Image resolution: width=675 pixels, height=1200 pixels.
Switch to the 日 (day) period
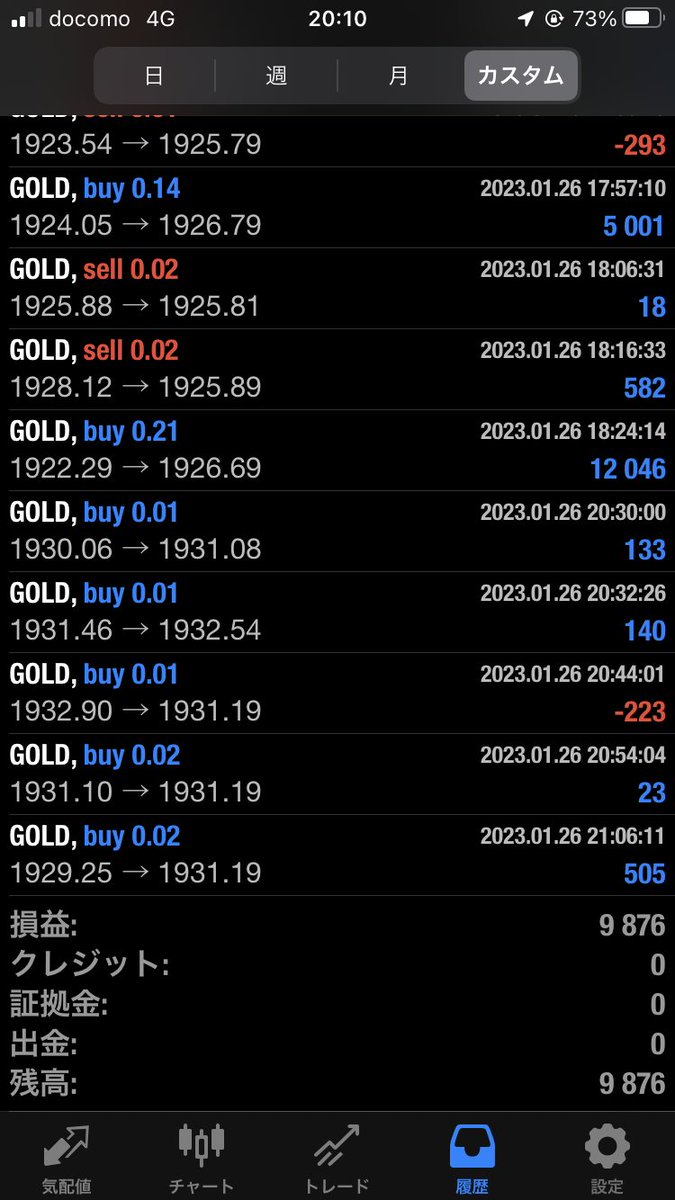pyautogui.click(x=154, y=76)
